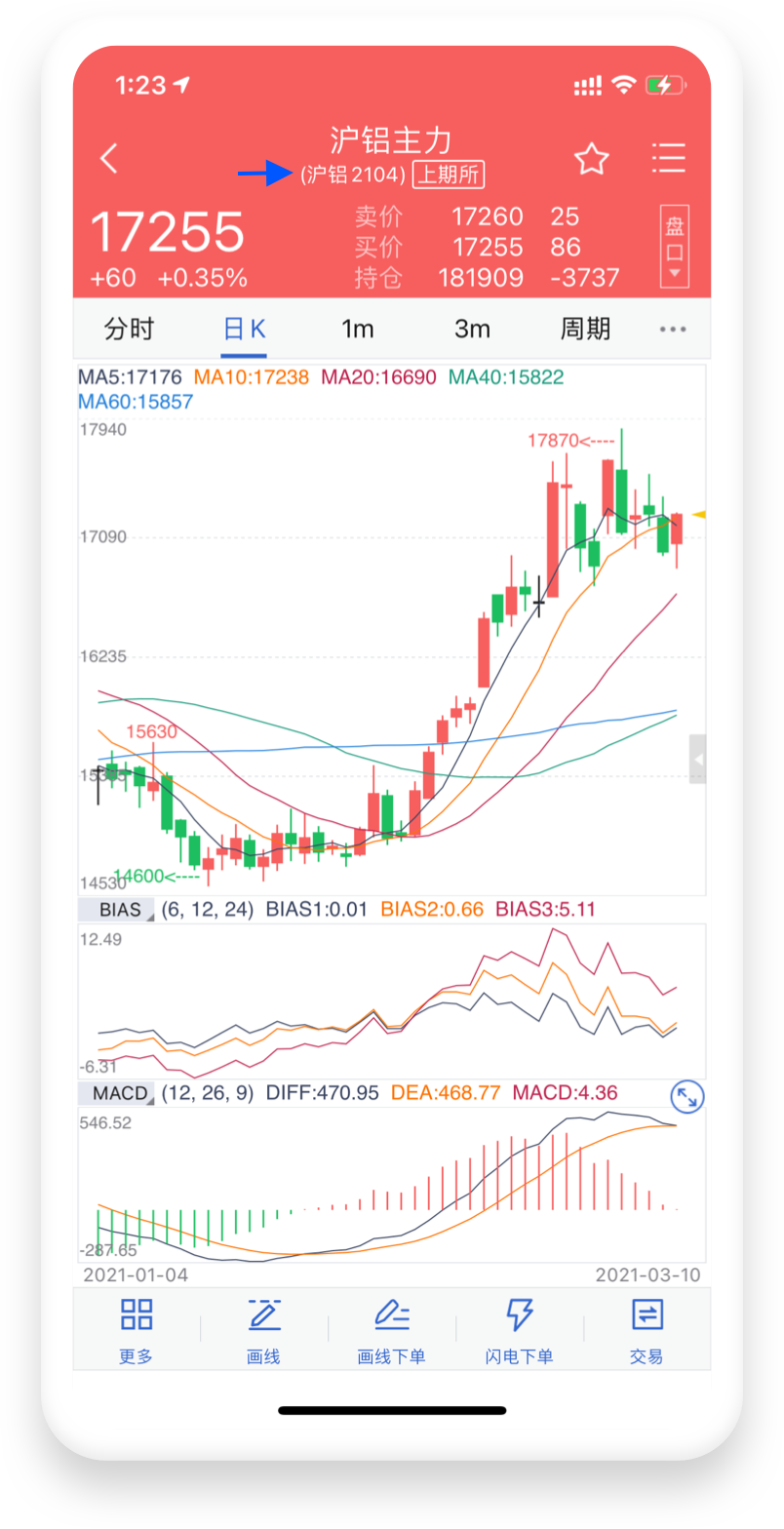Viewport: 784px width, 1529px height.
Task: Open the top-right list menu
Action: 668,158
